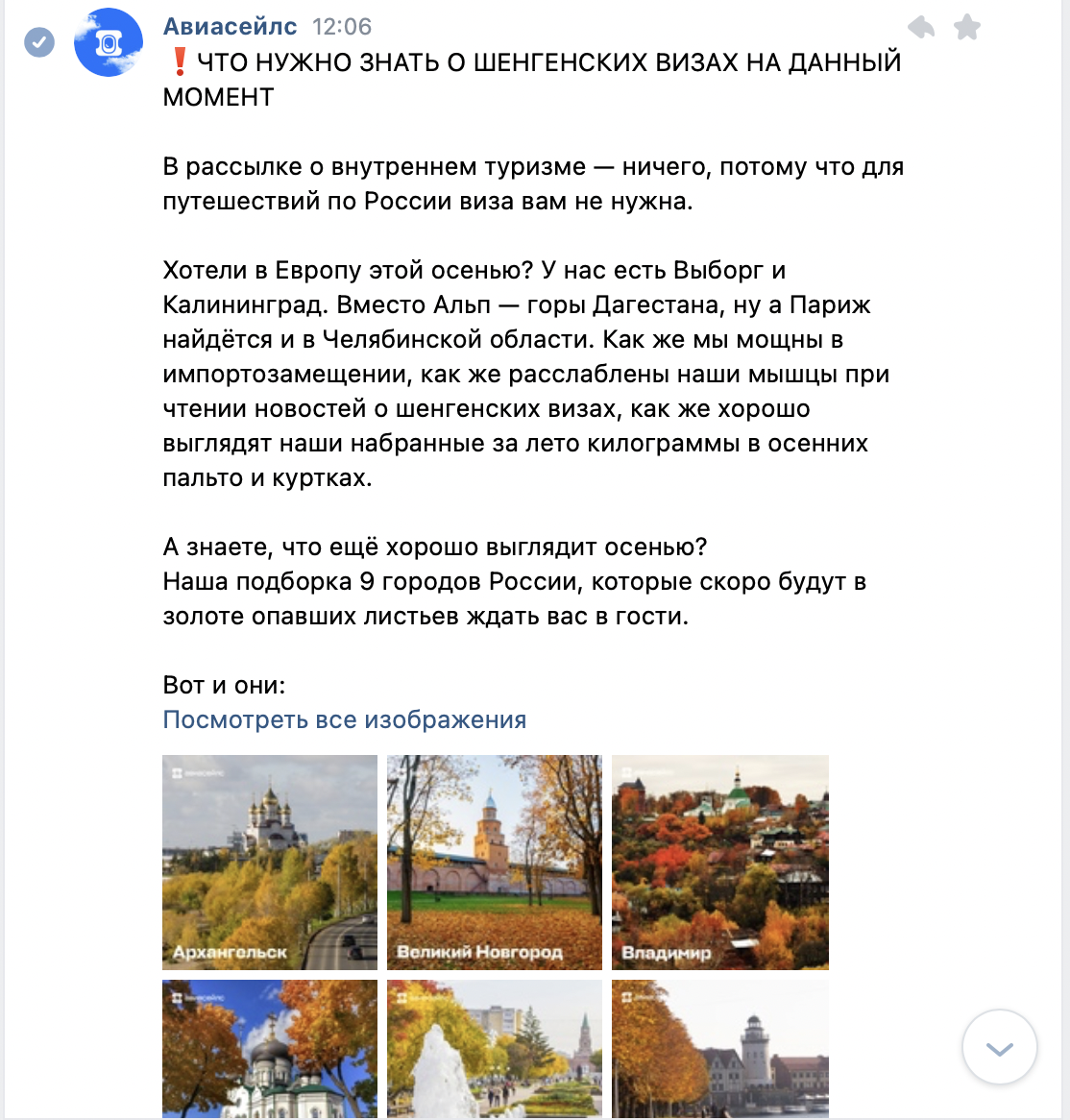Mark the message as important with the star
Viewport: 1070px width, 1120px height.
(967, 27)
